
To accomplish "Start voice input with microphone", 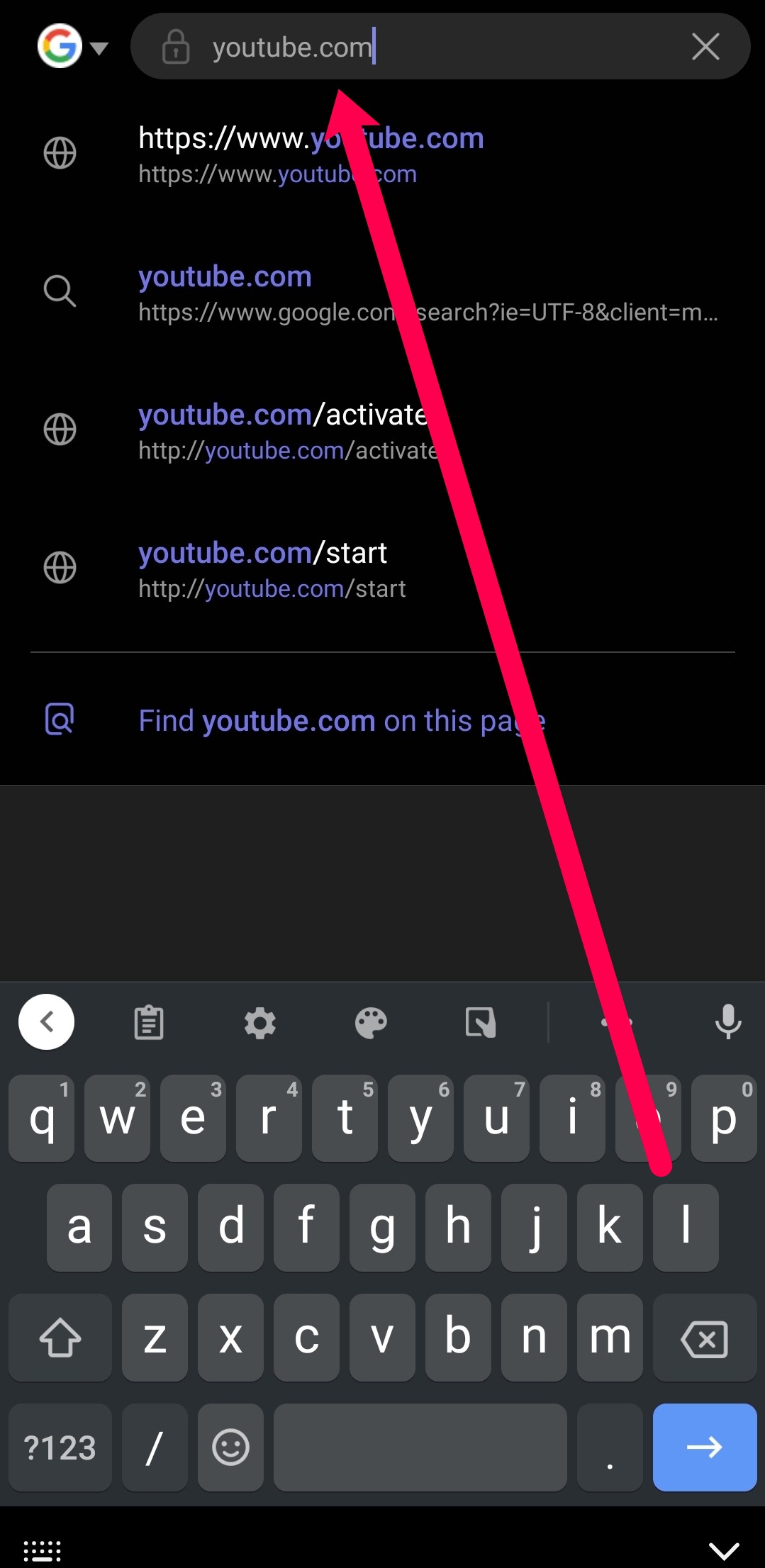I will point(728,1022).
